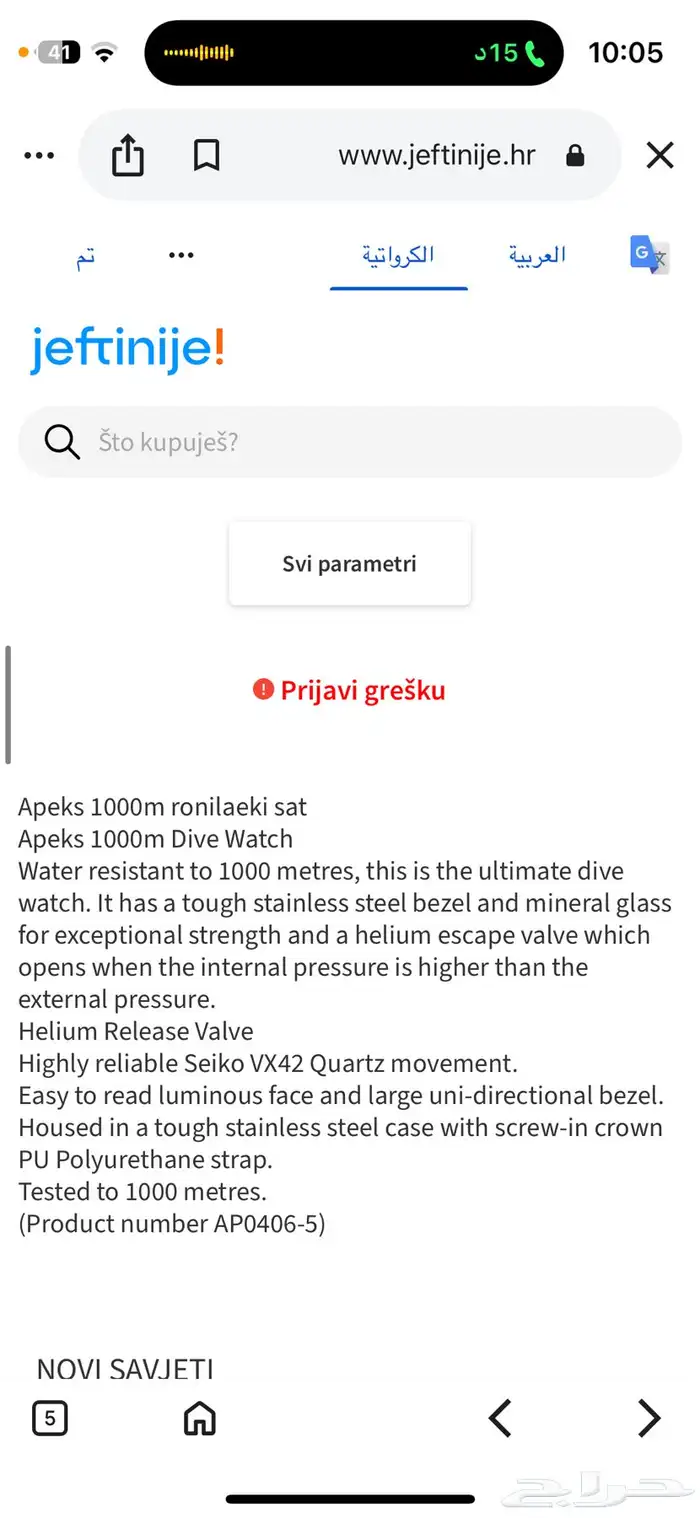Close the browser page
This screenshot has width=700, height=1518.
click(659, 155)
